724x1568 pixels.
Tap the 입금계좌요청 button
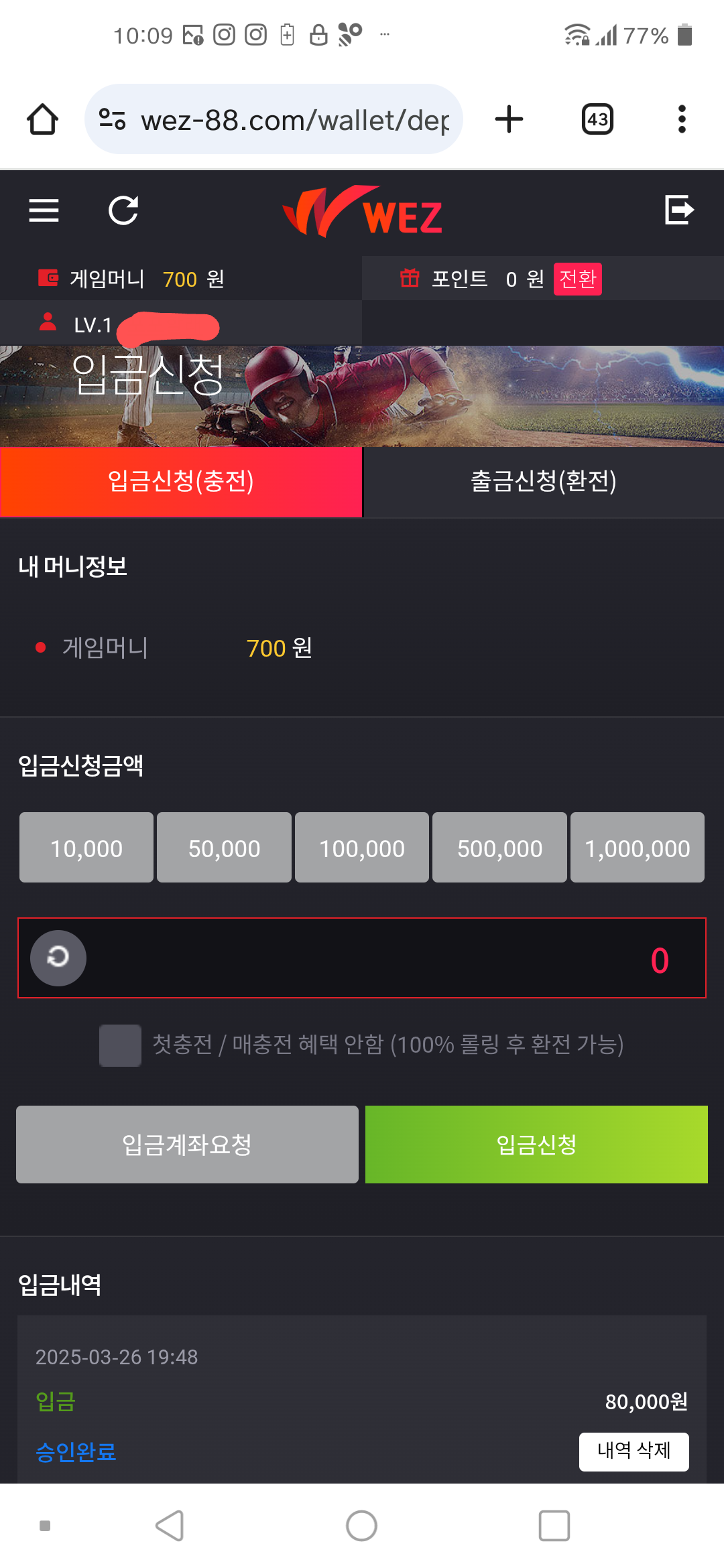click(x=187, y=1145)
